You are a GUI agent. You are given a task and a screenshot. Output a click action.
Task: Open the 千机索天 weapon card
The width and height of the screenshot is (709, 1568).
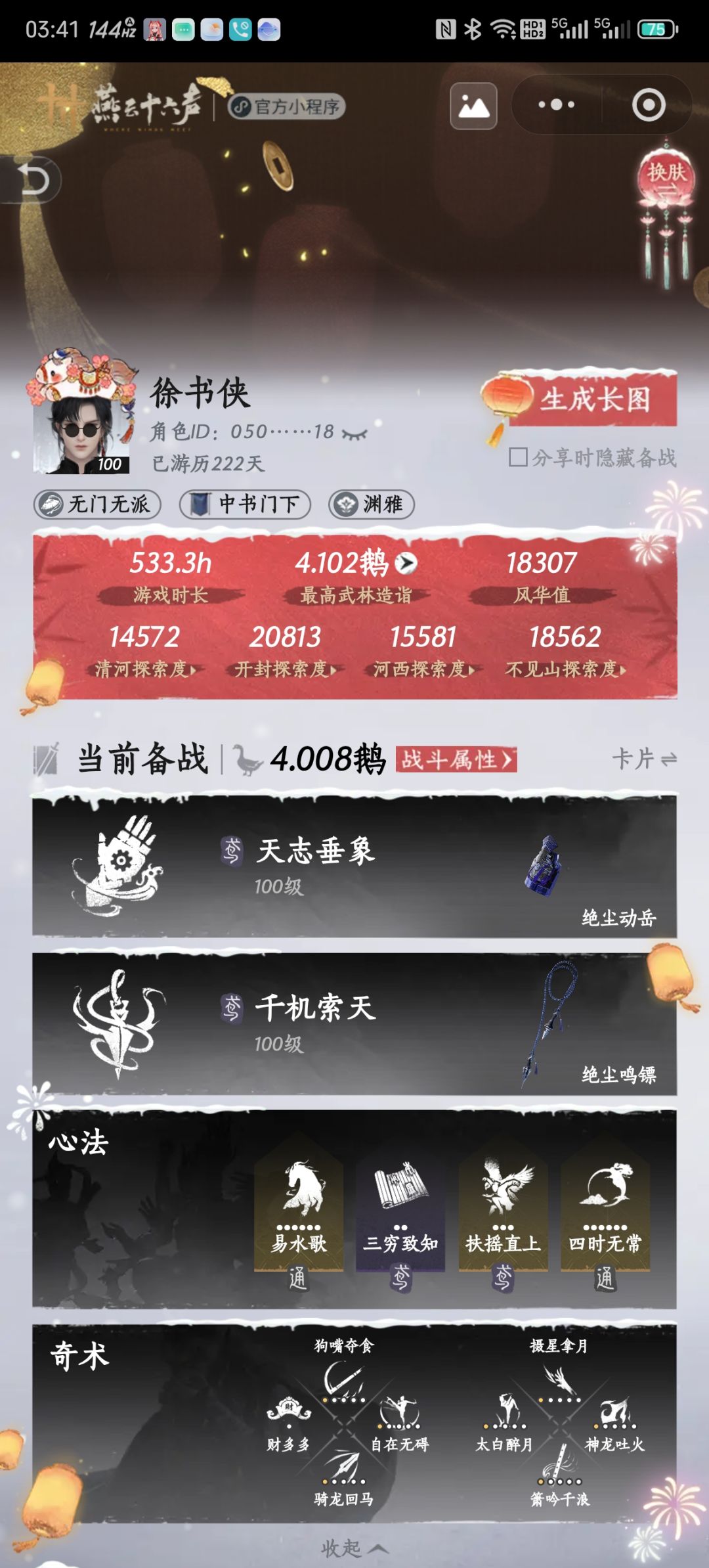tap(354, 1023)
